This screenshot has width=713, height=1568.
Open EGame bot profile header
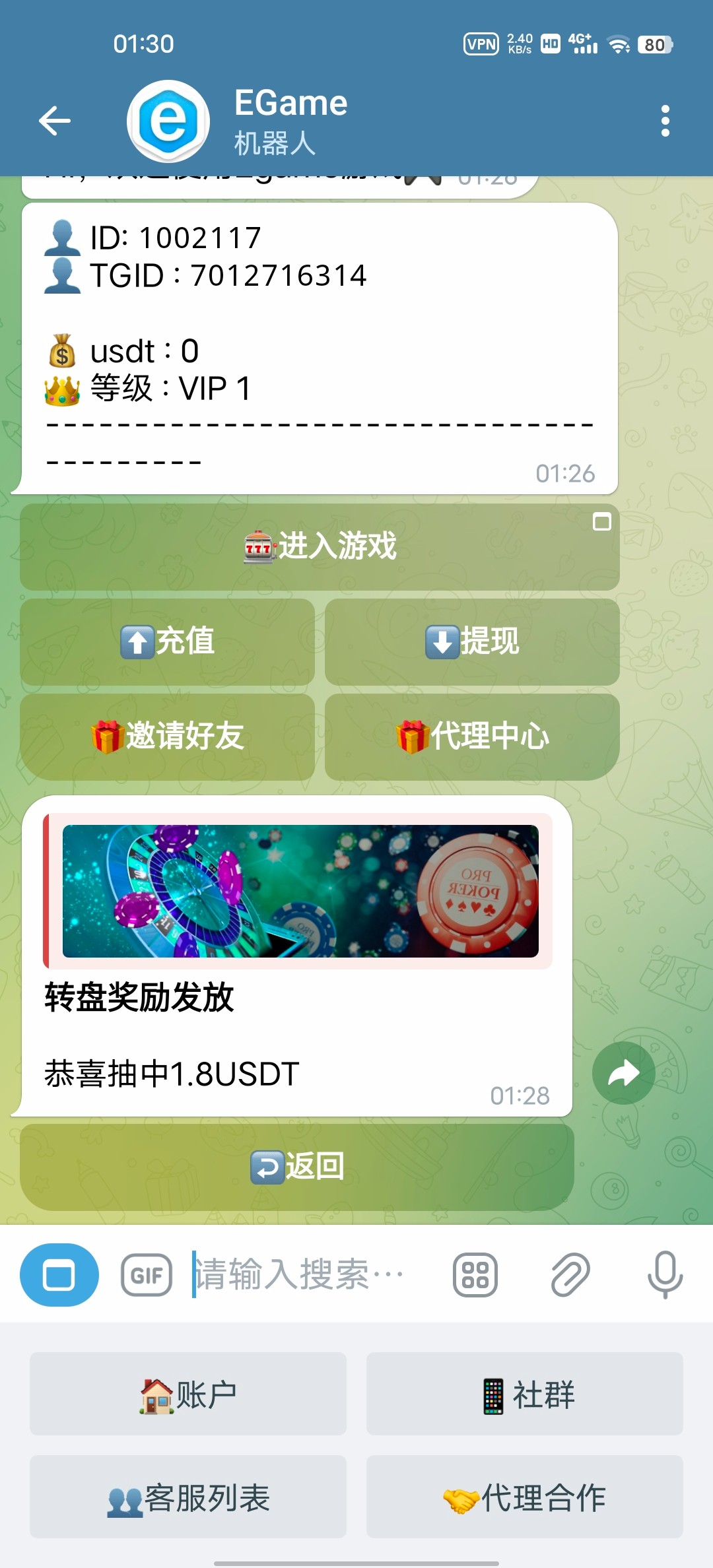tap(290, 121)
